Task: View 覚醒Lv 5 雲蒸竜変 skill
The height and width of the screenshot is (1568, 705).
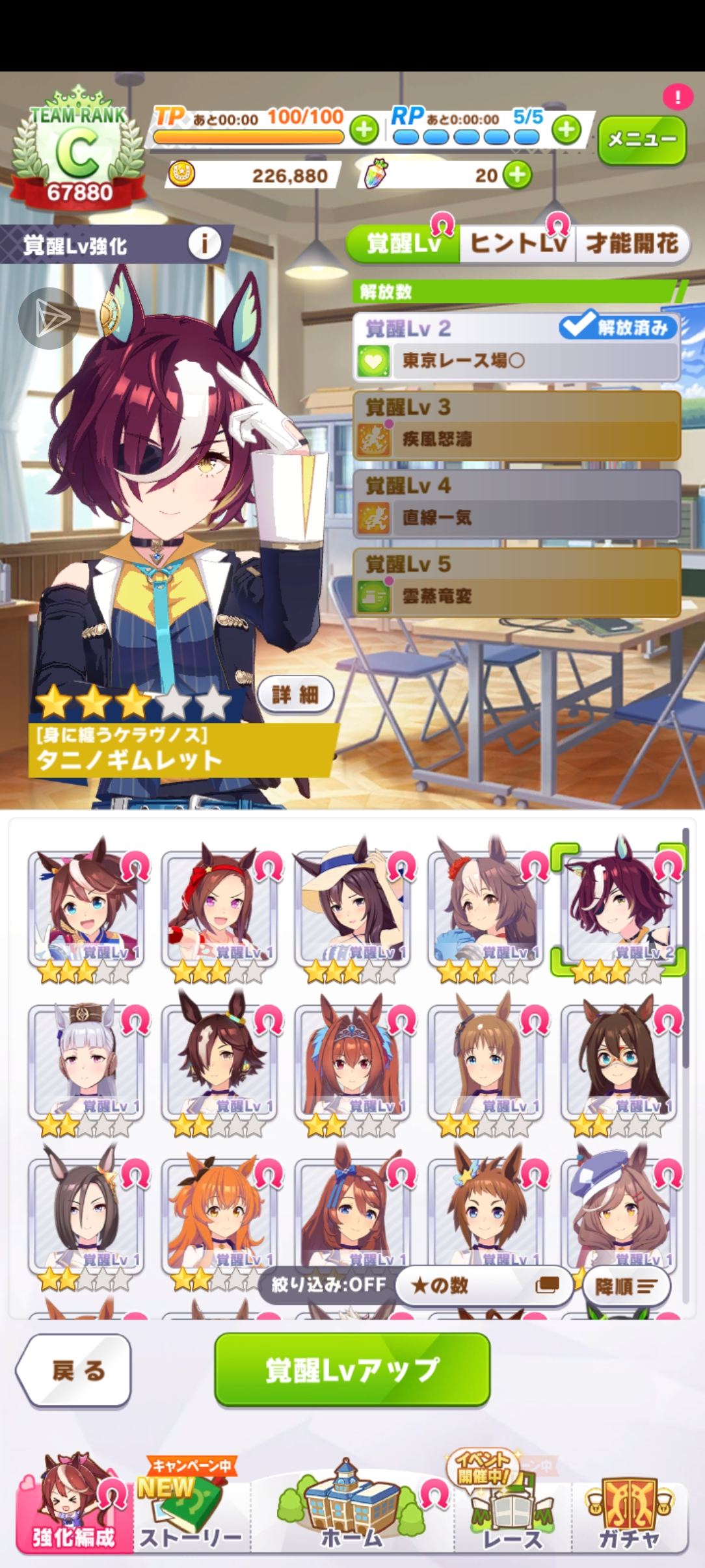Action: tap(516, 583)
